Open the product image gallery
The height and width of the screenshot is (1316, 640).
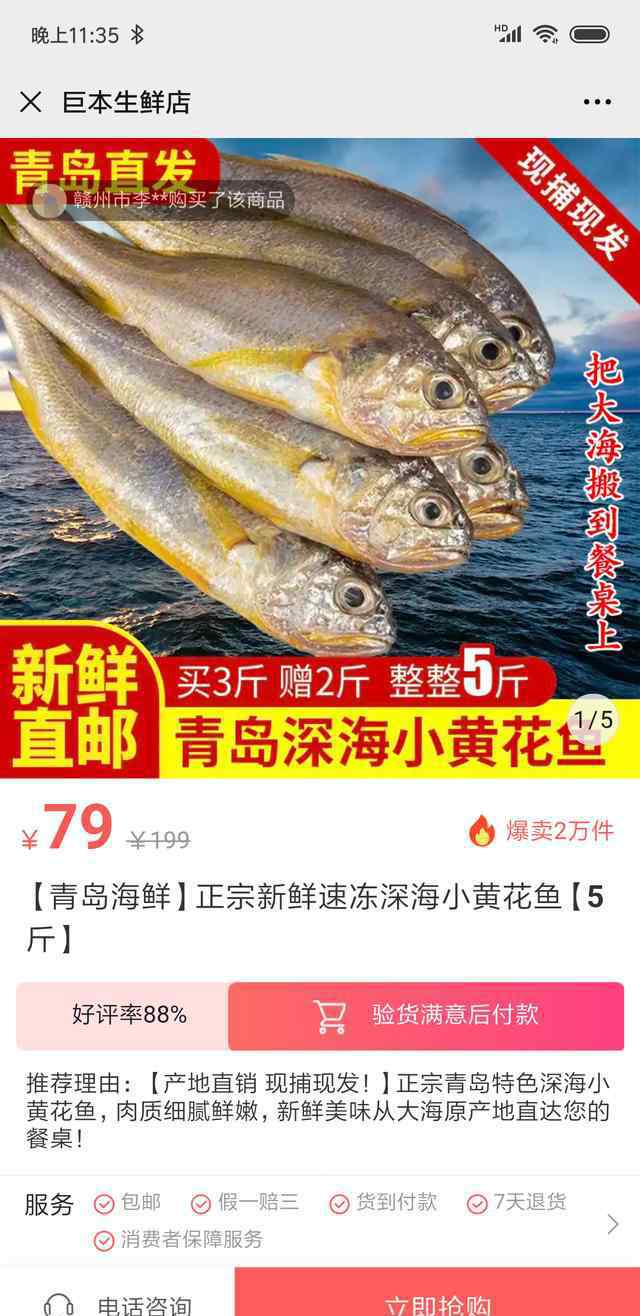[320, 458]
